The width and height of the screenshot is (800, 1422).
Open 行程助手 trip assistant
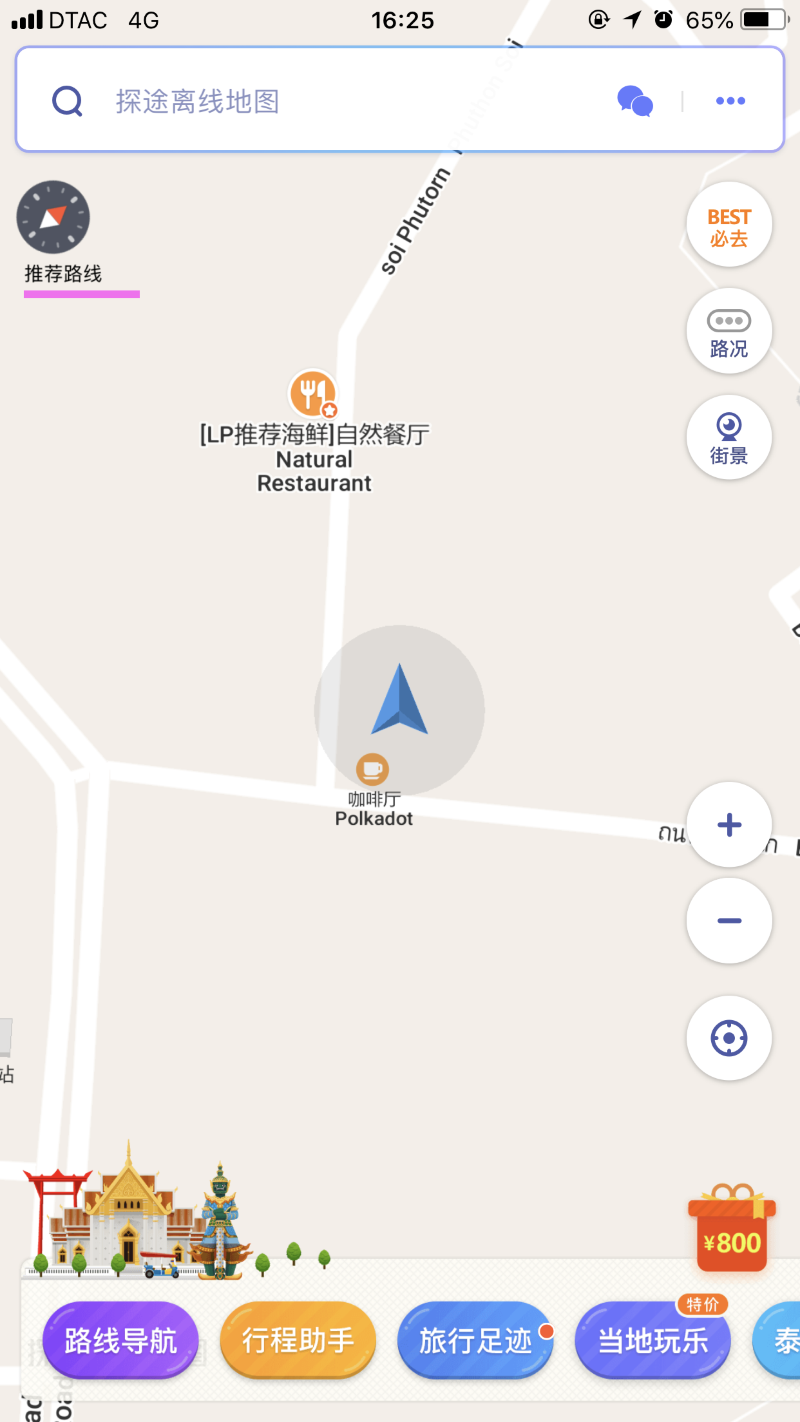click(x=298, y=1341)
